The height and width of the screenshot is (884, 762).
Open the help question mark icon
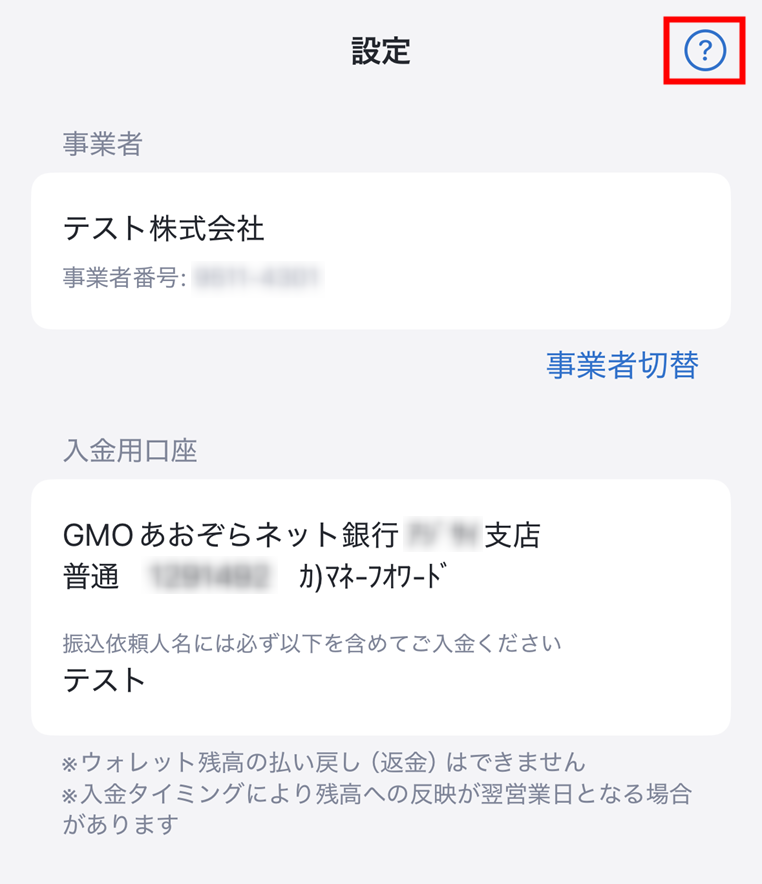tap(705, 50)
